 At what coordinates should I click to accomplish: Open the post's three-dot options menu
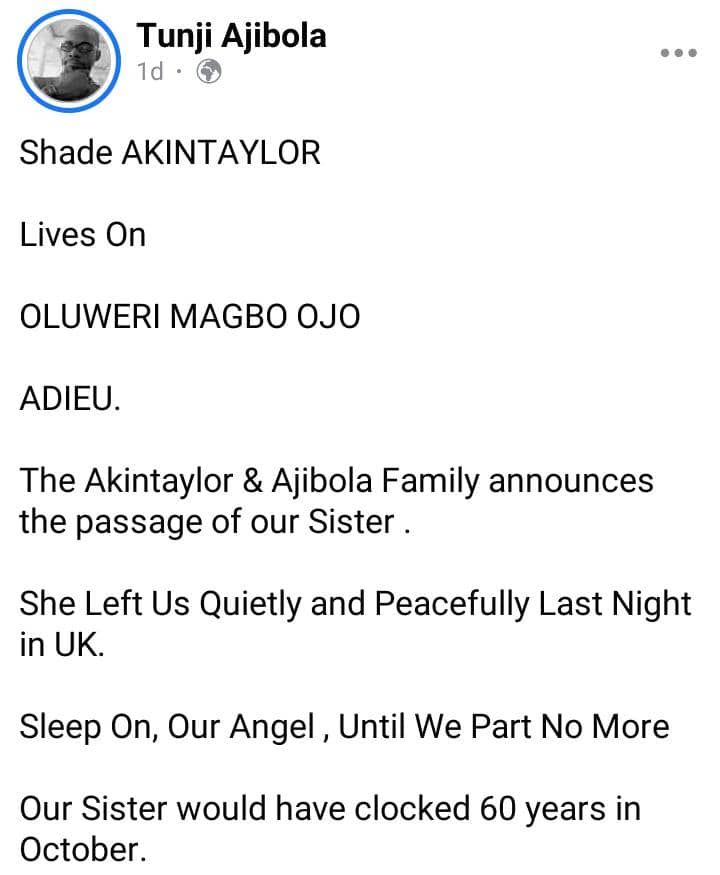(679, 53)
